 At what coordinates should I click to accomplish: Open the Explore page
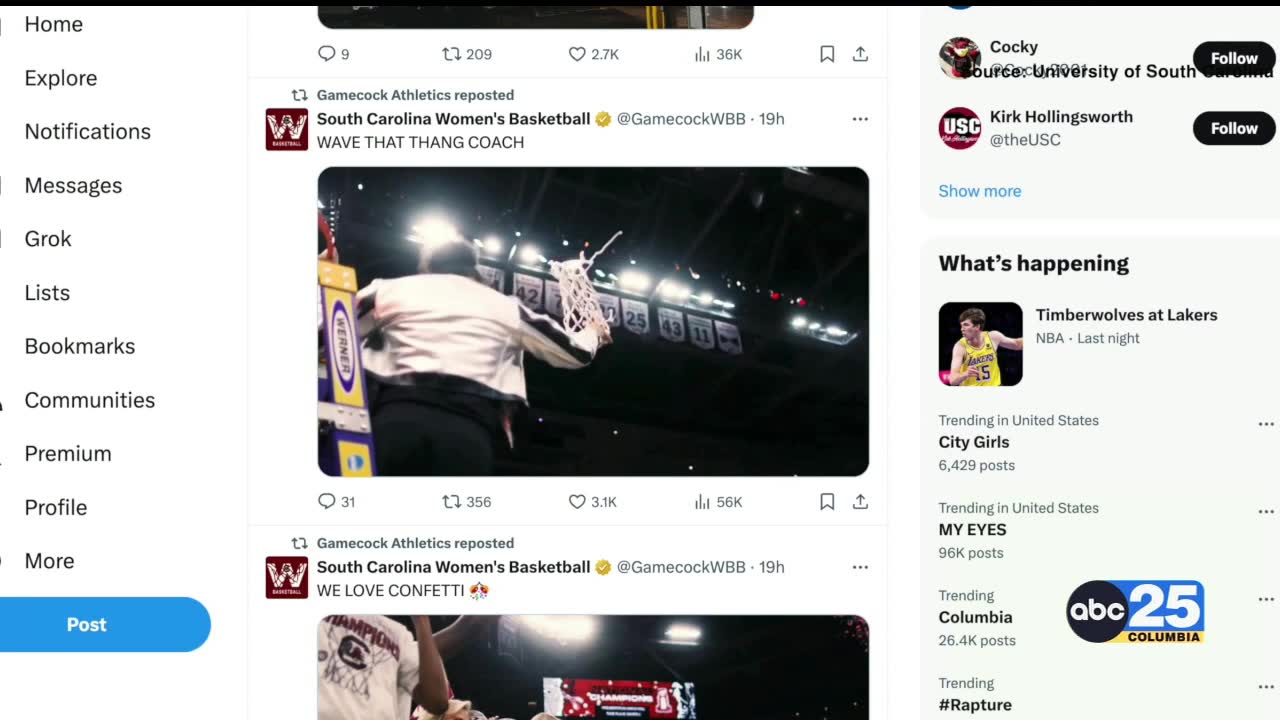click(61, 78)
